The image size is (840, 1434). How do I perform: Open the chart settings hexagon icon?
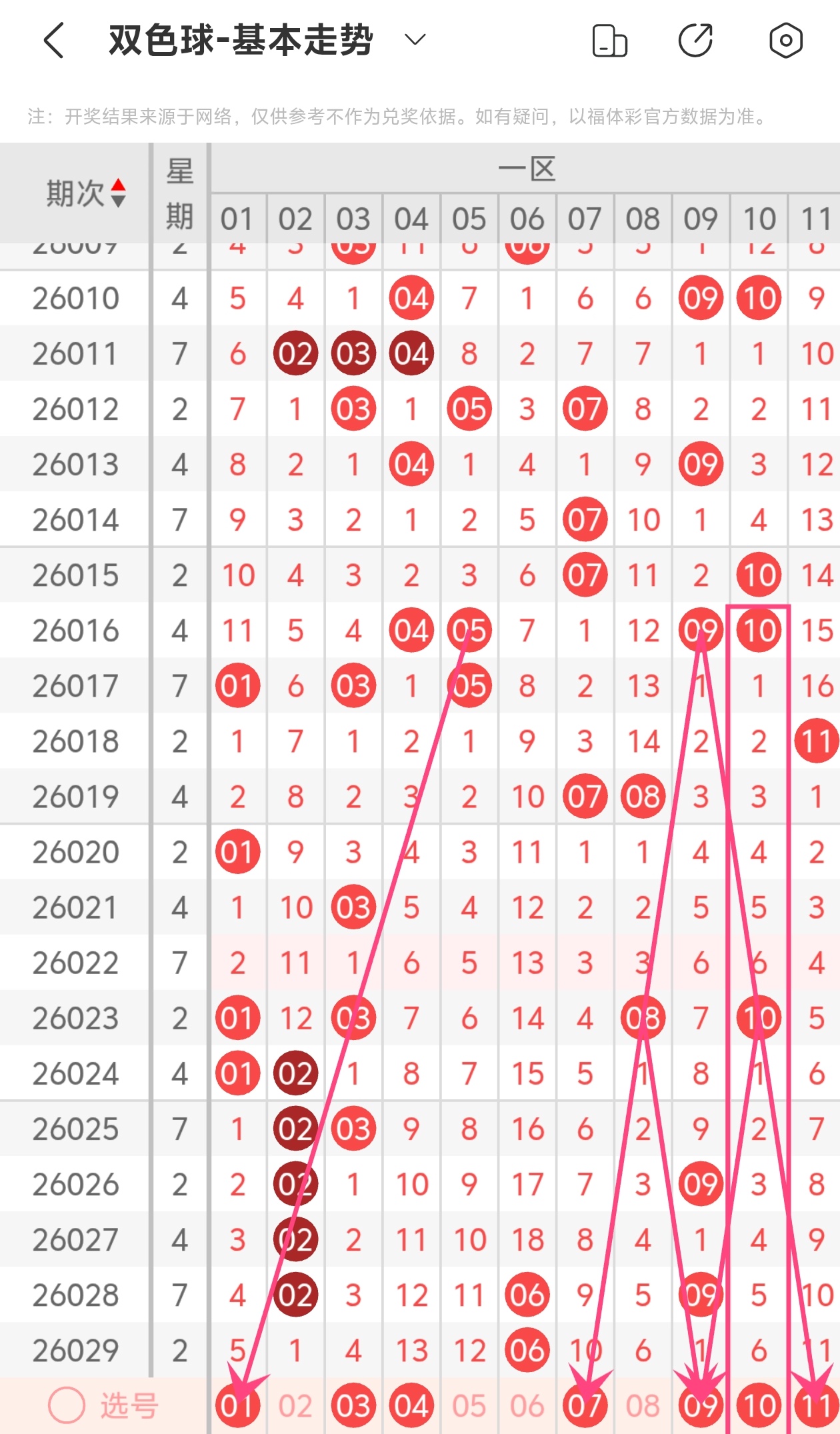point(785,41)
